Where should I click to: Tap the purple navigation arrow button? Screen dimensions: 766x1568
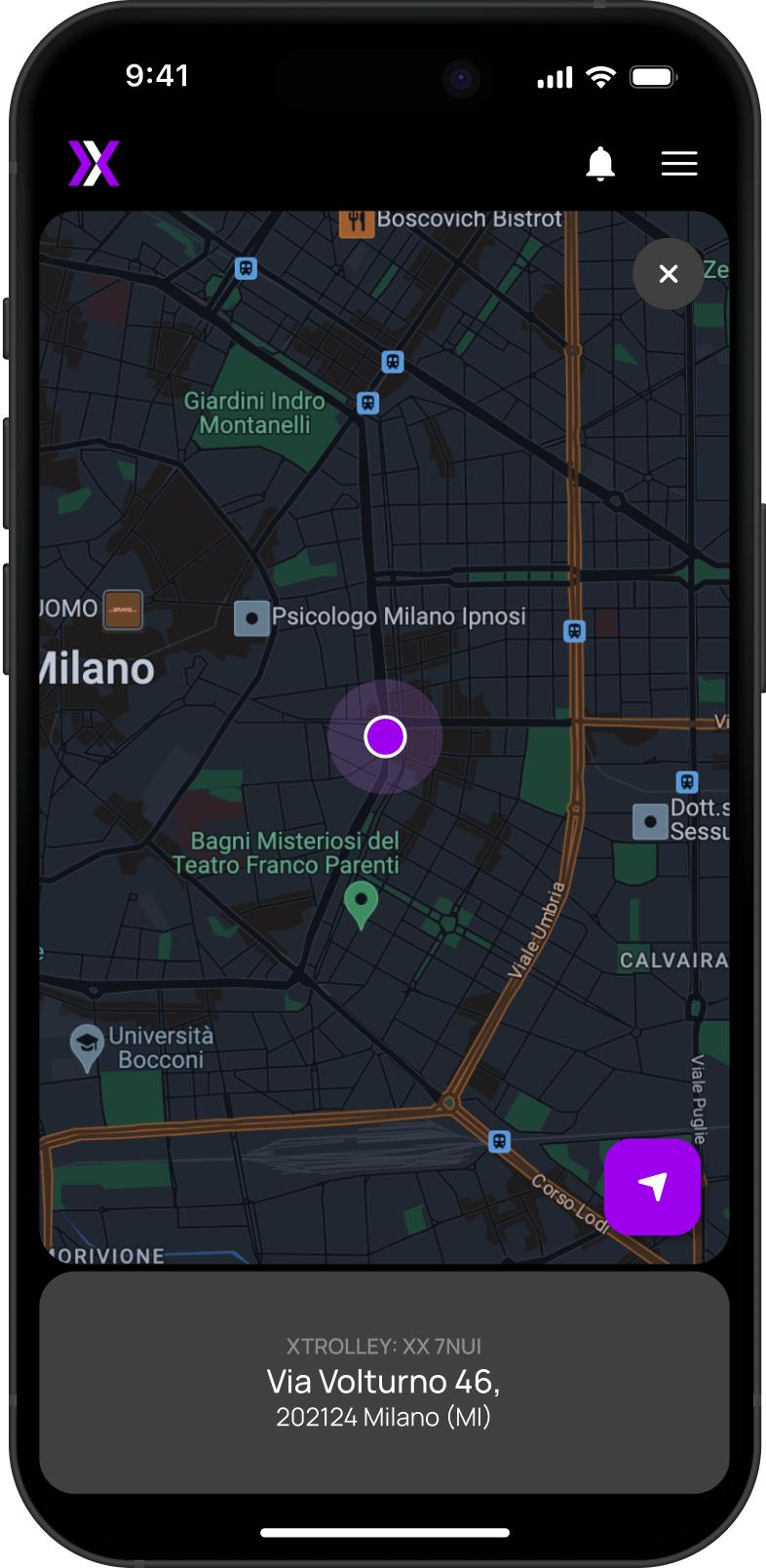coord(652,1187)
